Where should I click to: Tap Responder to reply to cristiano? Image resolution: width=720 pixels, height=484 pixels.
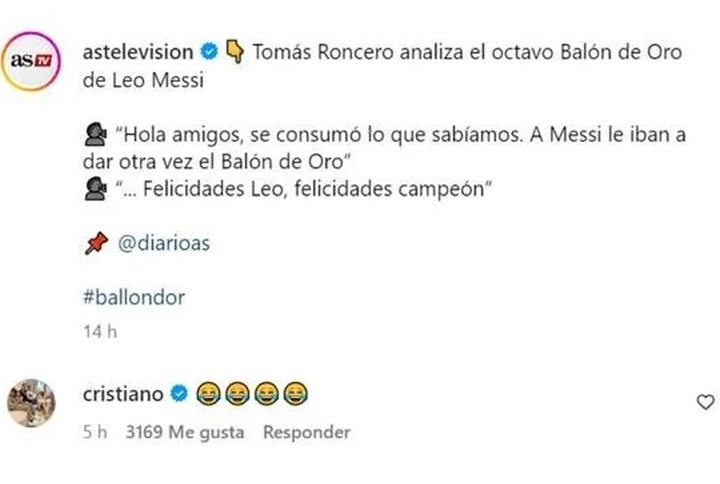[x=306, y=432]
